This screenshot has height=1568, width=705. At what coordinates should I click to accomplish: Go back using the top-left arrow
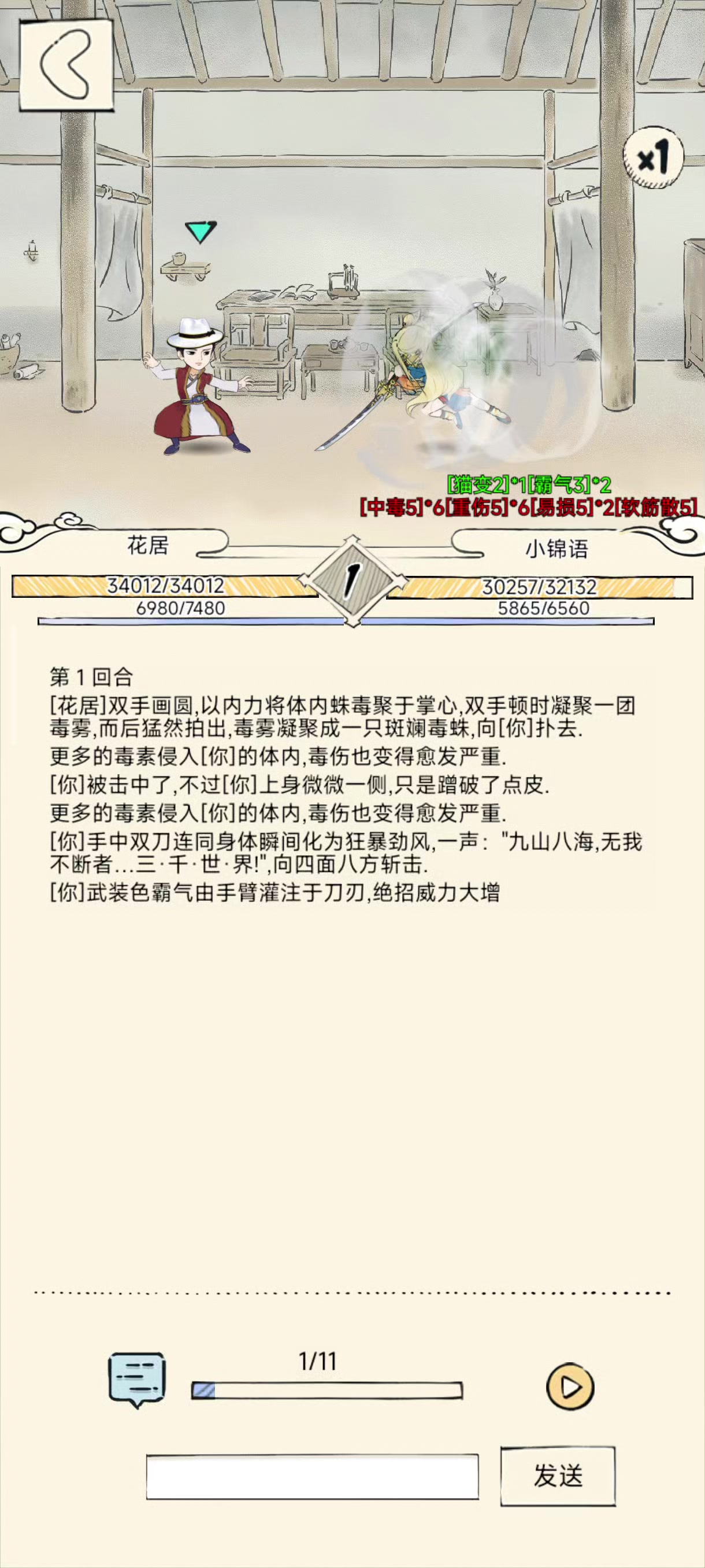pyautogui.click(x=66, y=65)
